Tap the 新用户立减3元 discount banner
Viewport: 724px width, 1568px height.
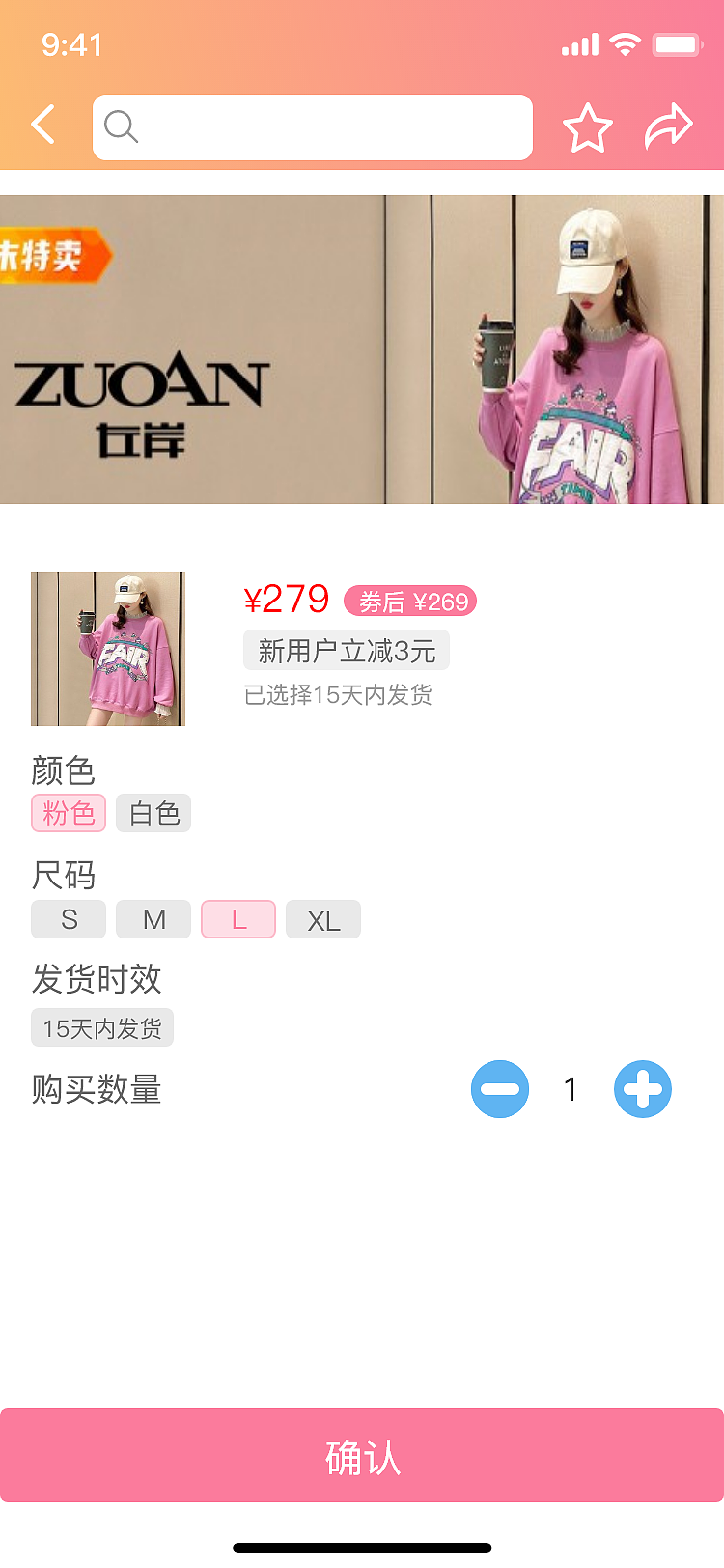(348, 649)
